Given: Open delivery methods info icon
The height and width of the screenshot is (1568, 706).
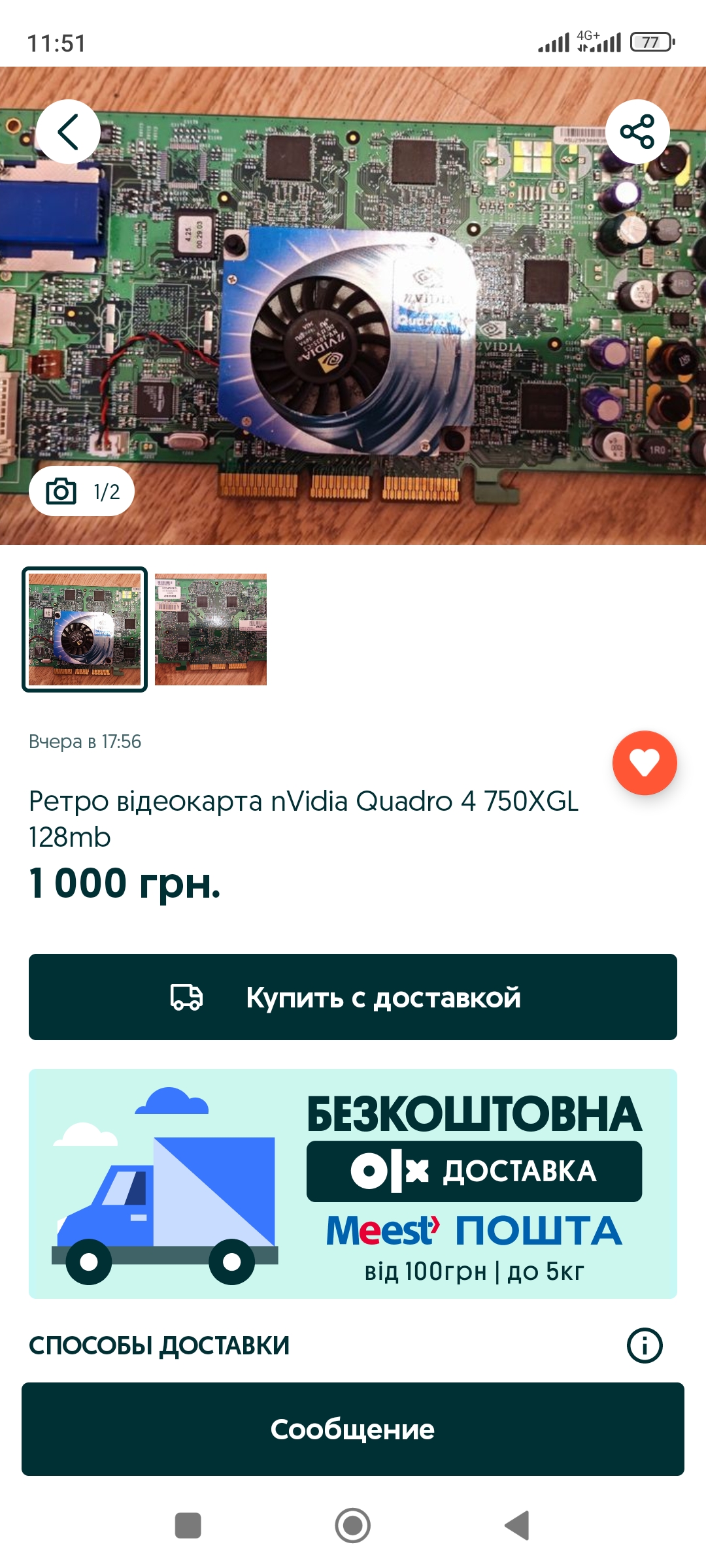Looking at the screenshot, I should tap(645, 1345).
